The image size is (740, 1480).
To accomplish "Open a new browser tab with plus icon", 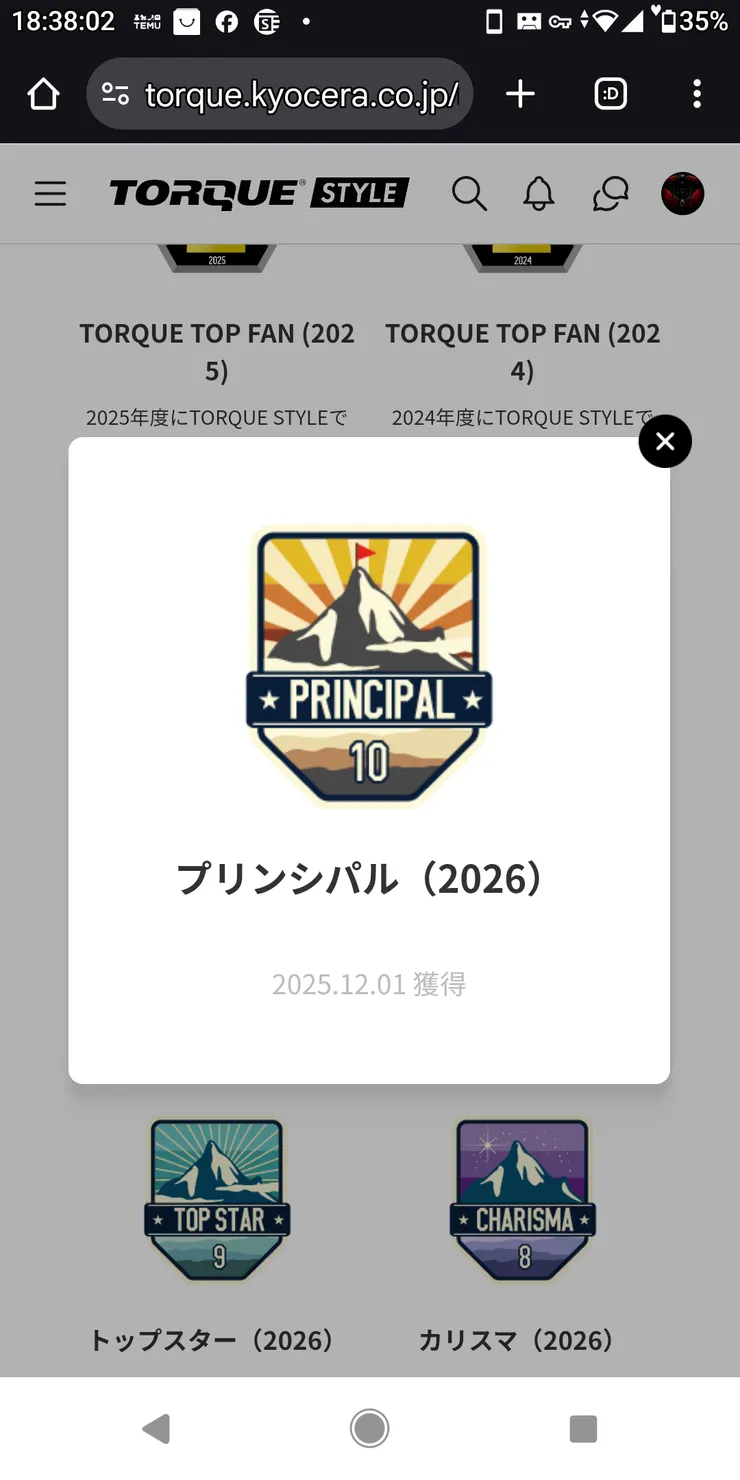I will pyautogui.click(x=520, y=93).
